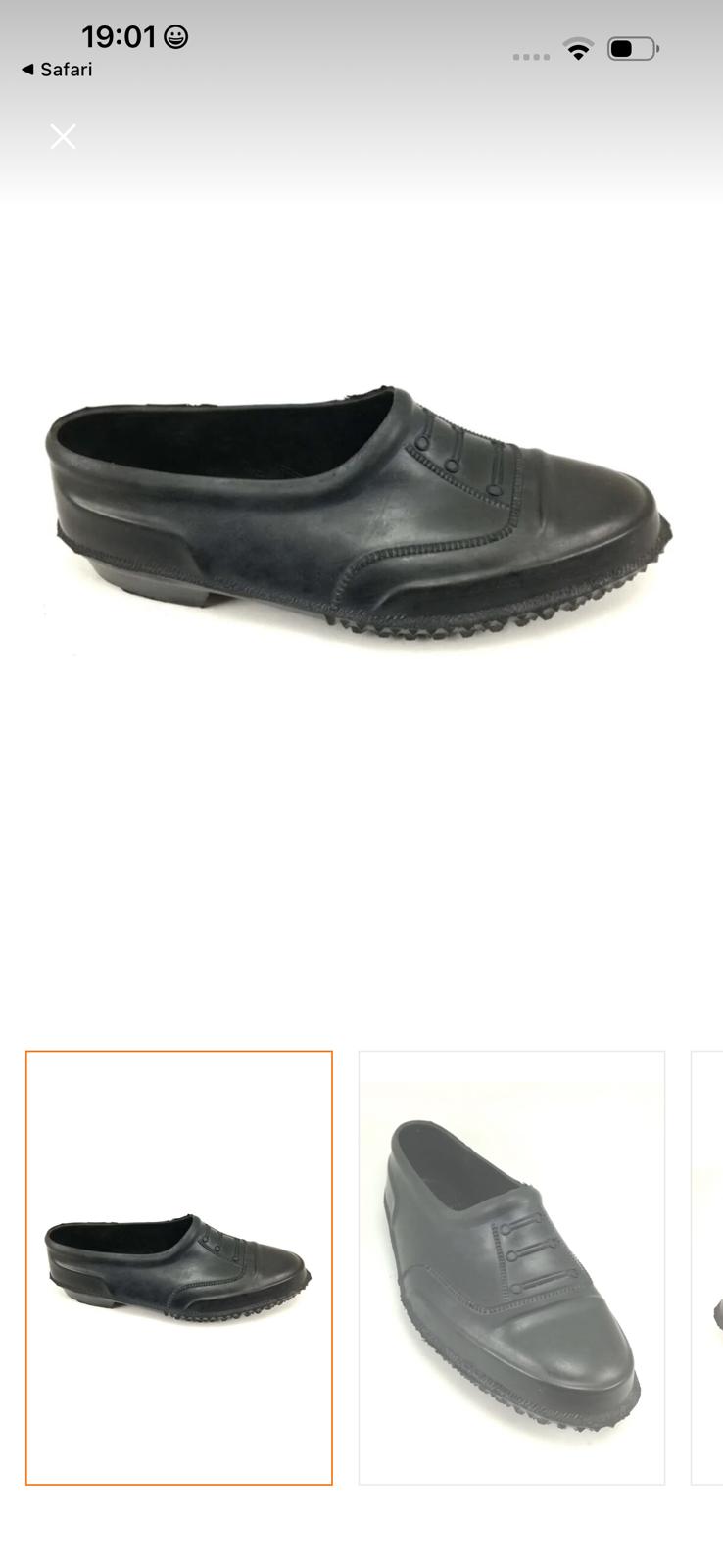Screen dimensions: 723x1568
Task: Tap the smiley emoji beside the clock
Action: (x=171, y=35)
